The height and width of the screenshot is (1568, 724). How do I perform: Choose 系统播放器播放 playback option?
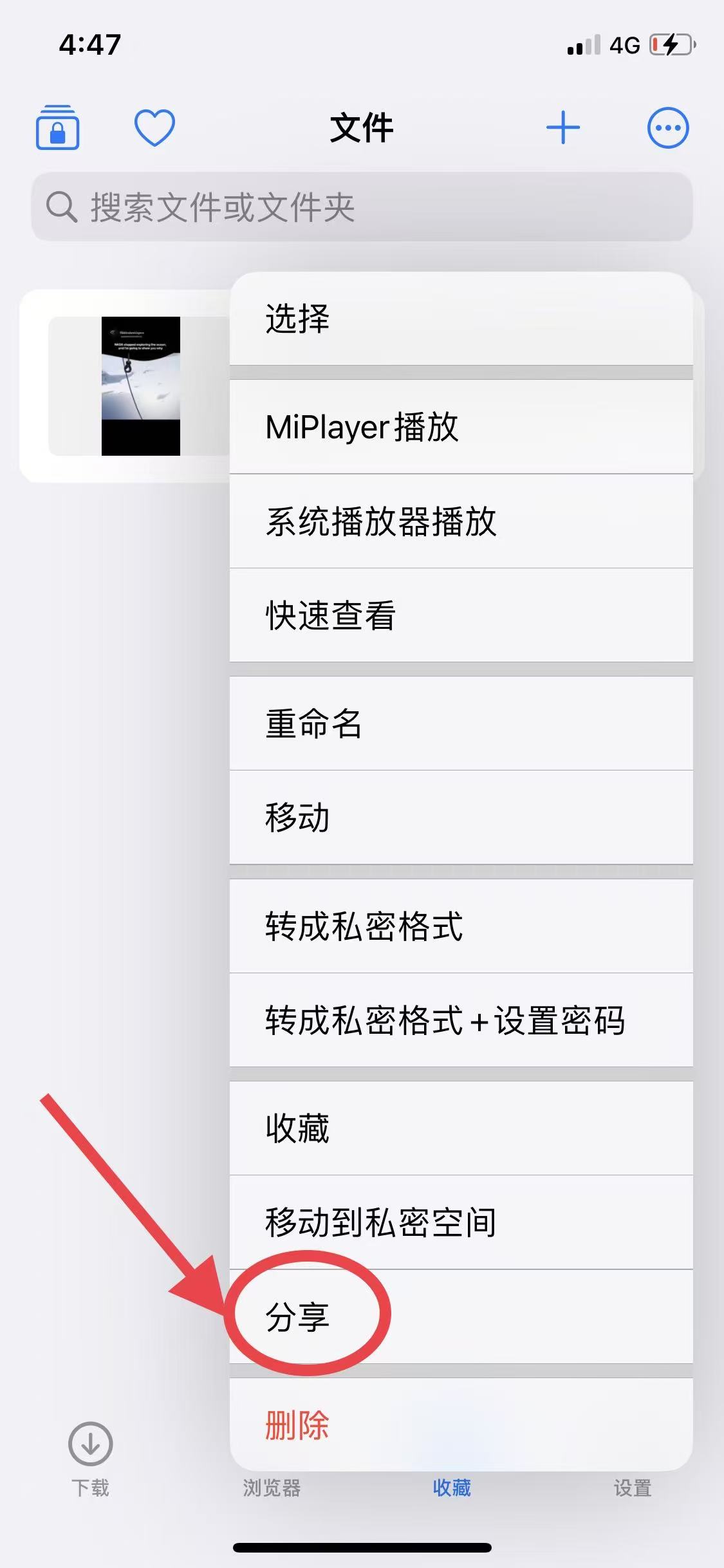tap(381, 521)
